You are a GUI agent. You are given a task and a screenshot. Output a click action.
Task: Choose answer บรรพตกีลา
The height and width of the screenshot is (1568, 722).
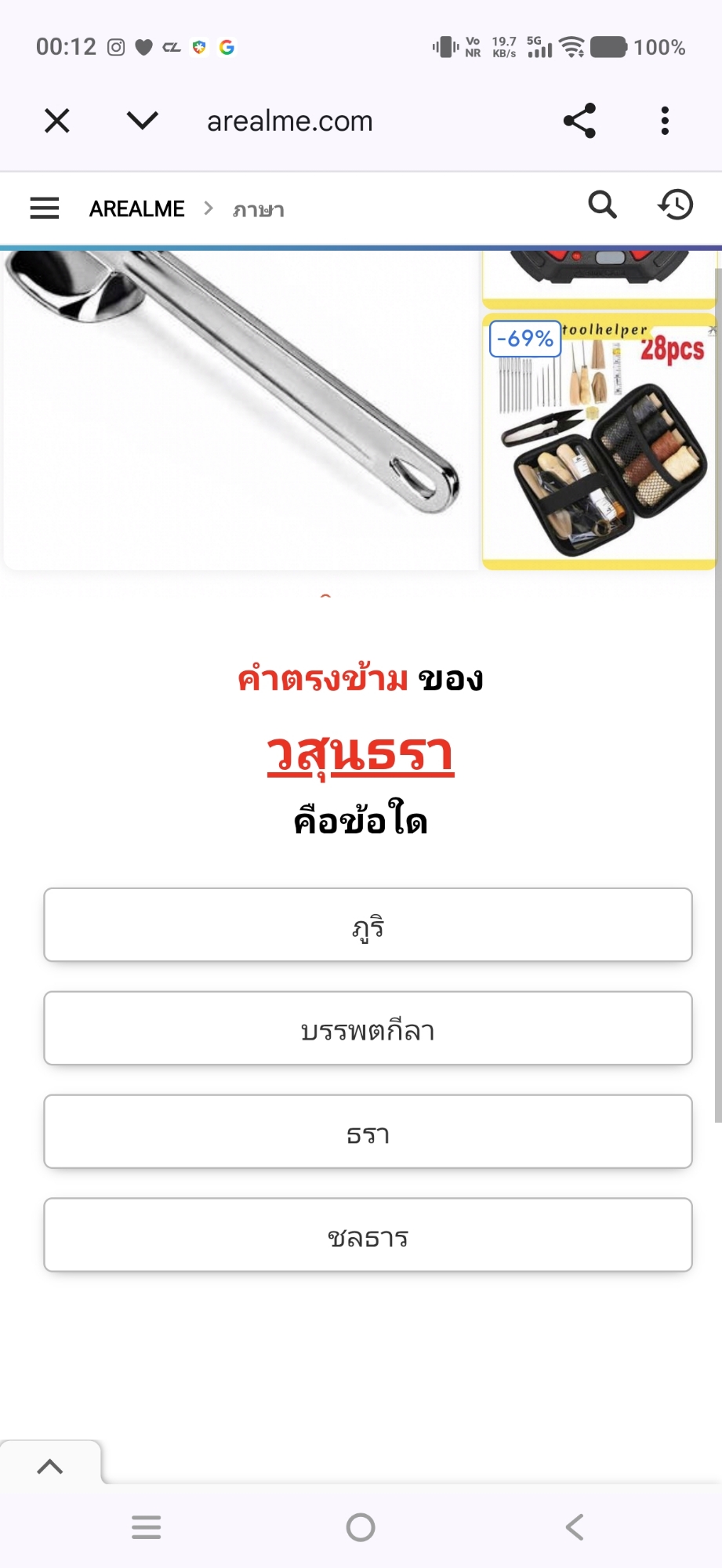click(368, 1029)
